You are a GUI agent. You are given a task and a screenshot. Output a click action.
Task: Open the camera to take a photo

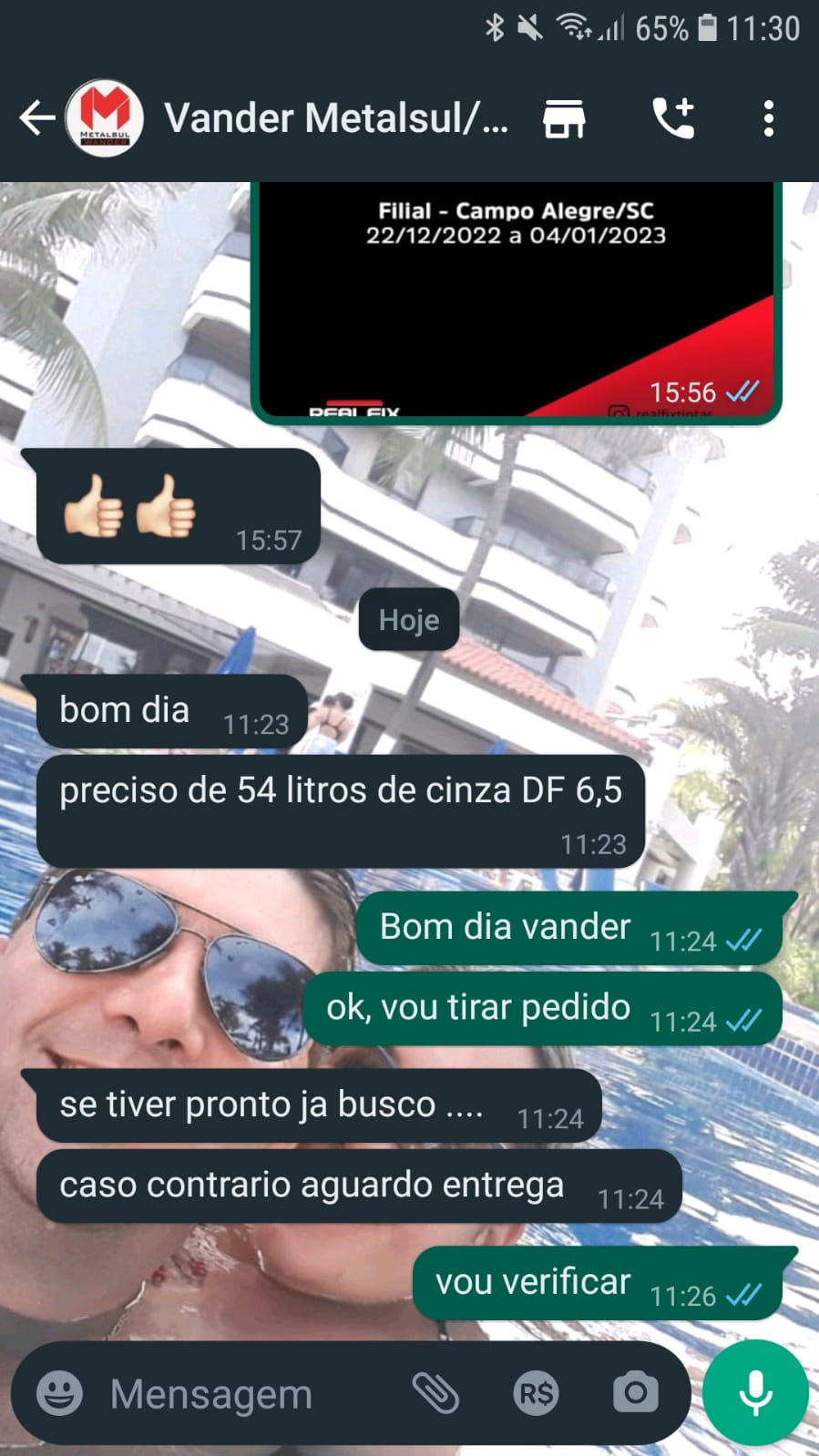pos(635,1393)
